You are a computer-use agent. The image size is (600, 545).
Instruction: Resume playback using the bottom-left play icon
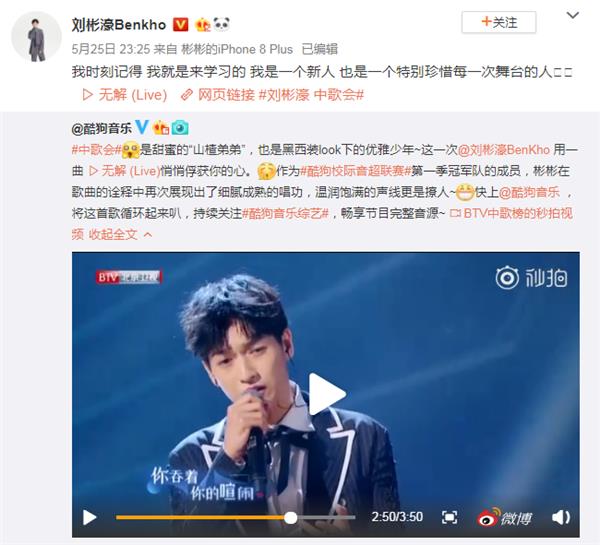[x=89, y=518]
